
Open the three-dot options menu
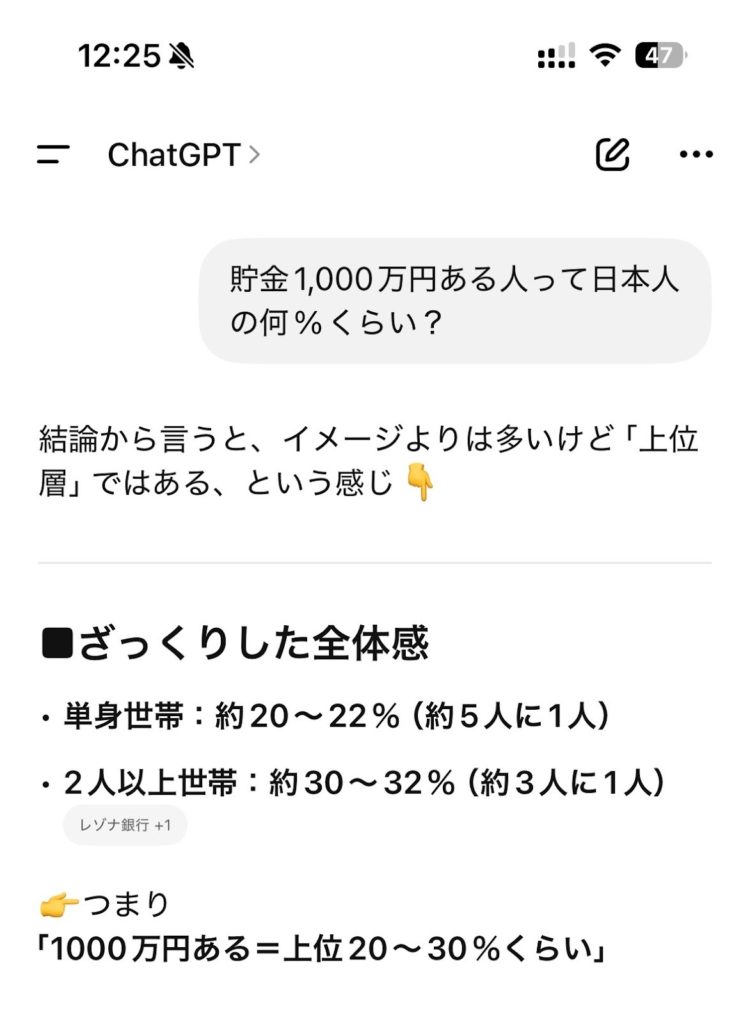point(696,154)
